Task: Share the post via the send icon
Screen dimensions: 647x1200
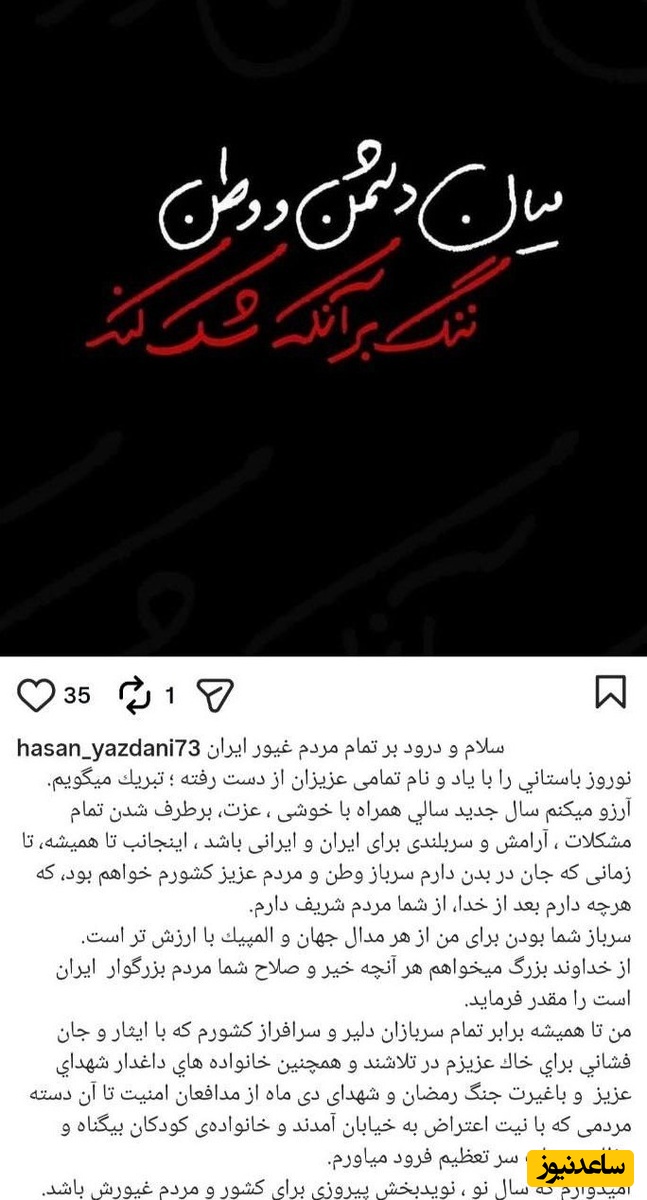Action: 215,695
